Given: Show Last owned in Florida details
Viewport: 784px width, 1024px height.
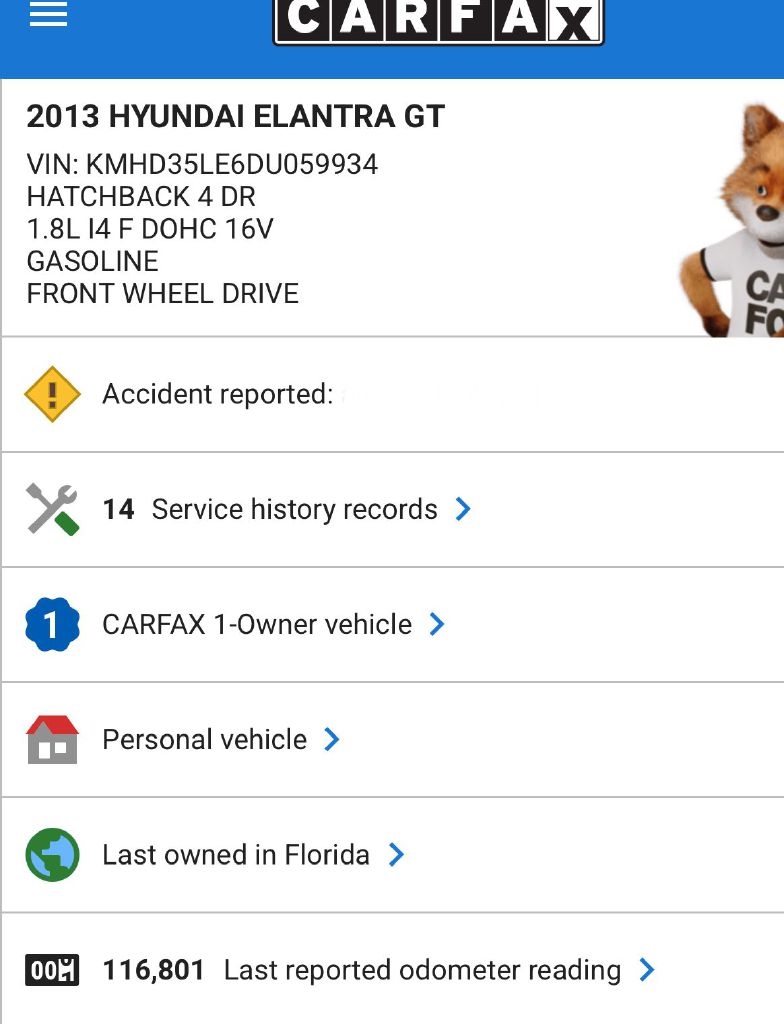Looking at the screenshot, I should point(252,855).
